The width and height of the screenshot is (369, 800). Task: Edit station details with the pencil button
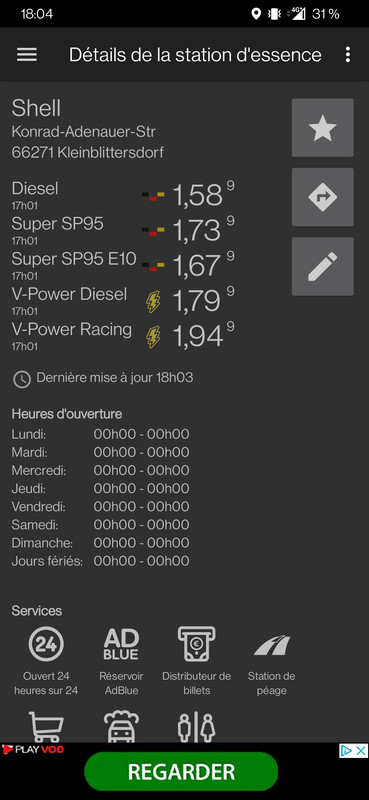[x=323, y=266]
